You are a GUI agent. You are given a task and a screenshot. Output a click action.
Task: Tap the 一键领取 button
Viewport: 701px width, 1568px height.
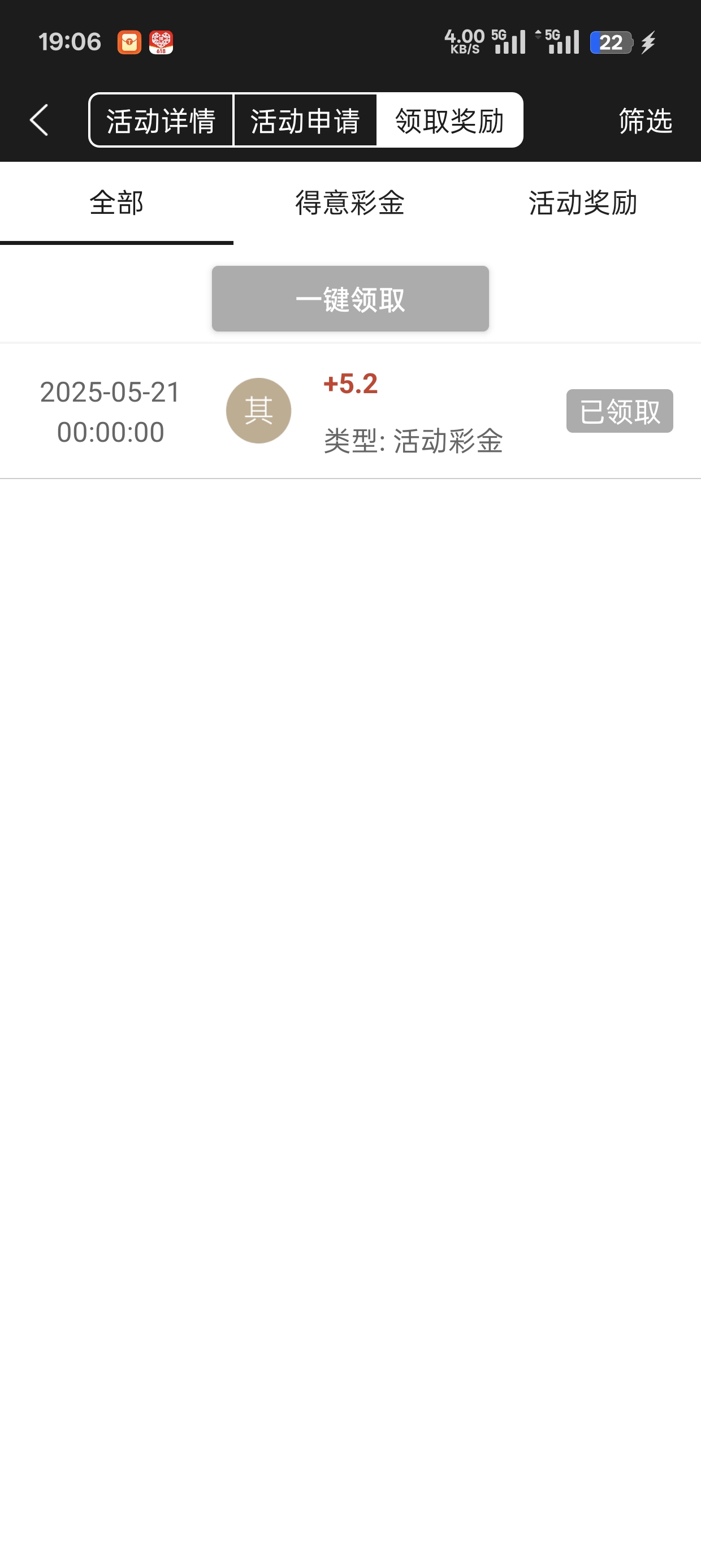350,299
